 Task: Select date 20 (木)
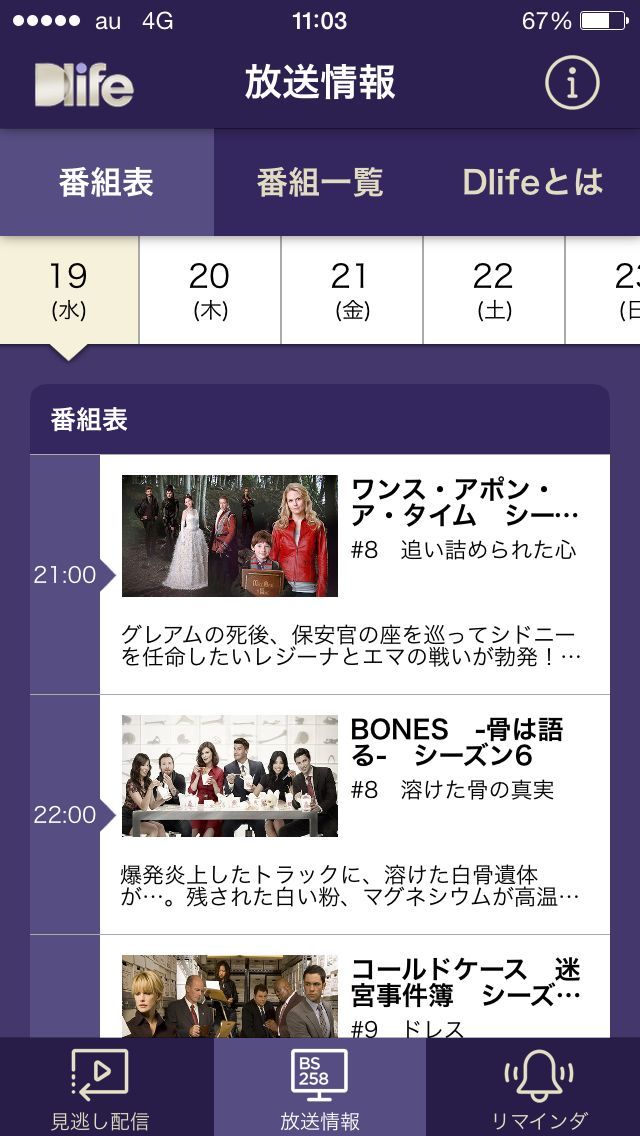[x=210, y=290]
